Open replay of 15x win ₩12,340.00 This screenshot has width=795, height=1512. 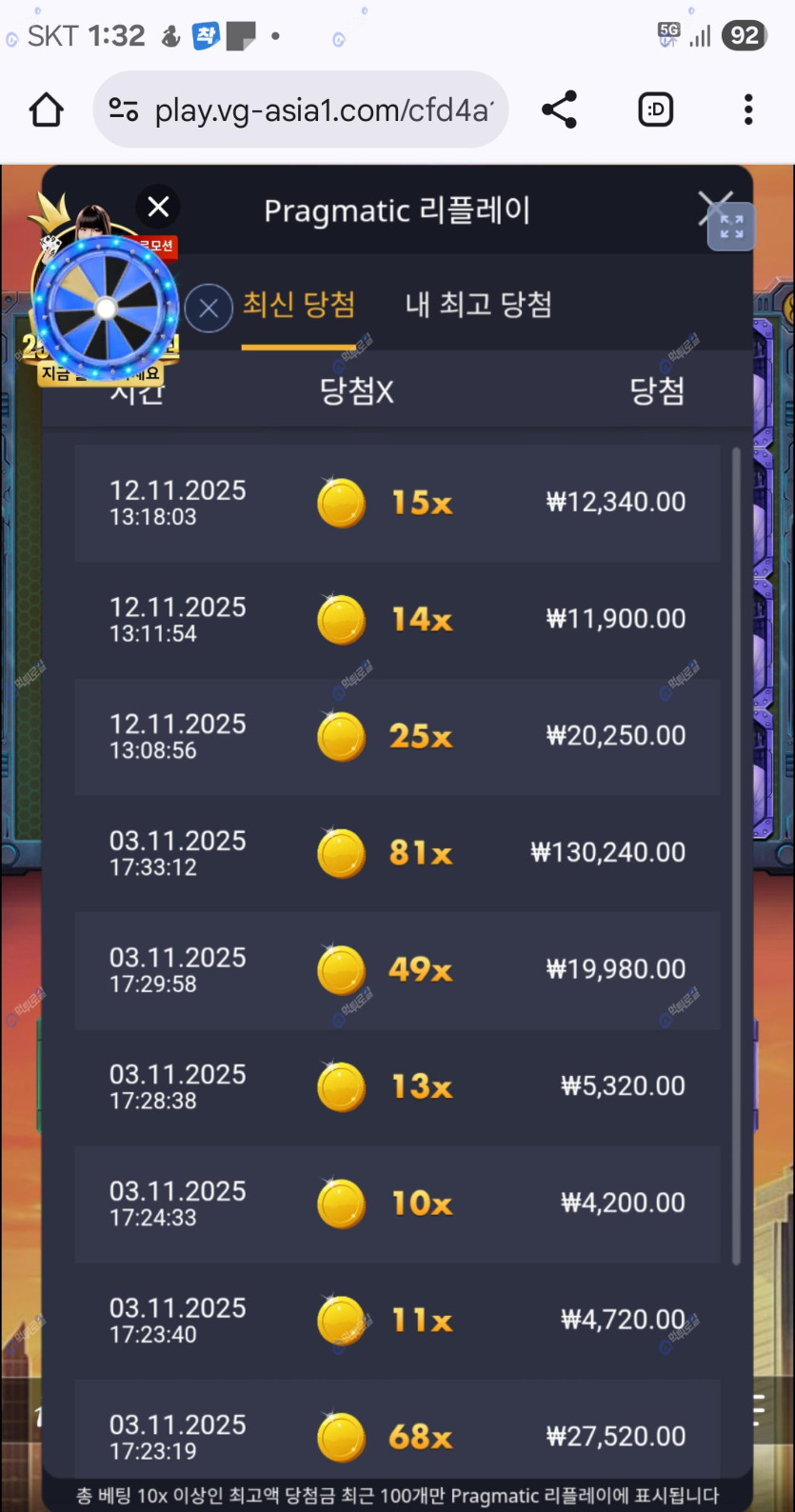point(397,503)
